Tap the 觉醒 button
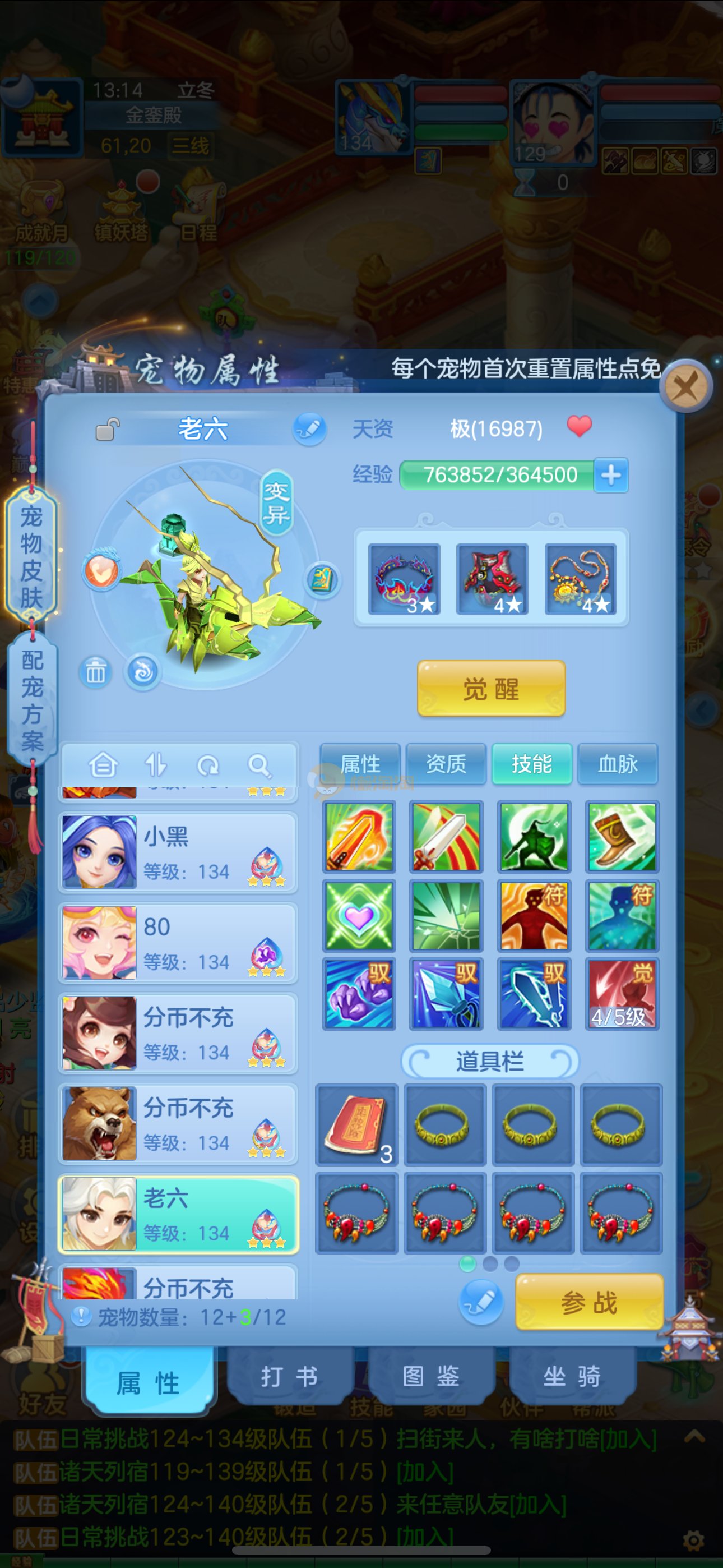 pyautogui.click(x=491, y=689)
